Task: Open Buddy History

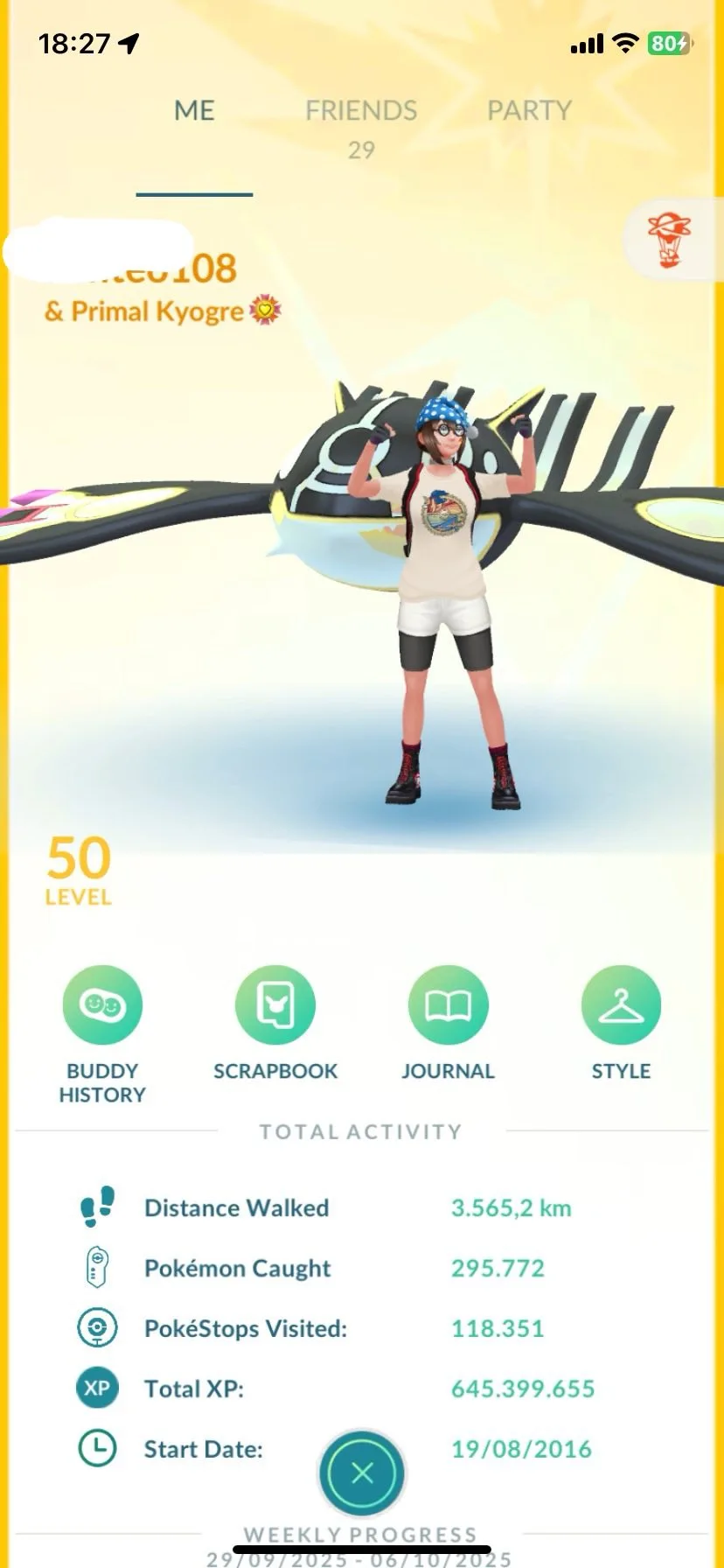Action: click(102, 1005)
